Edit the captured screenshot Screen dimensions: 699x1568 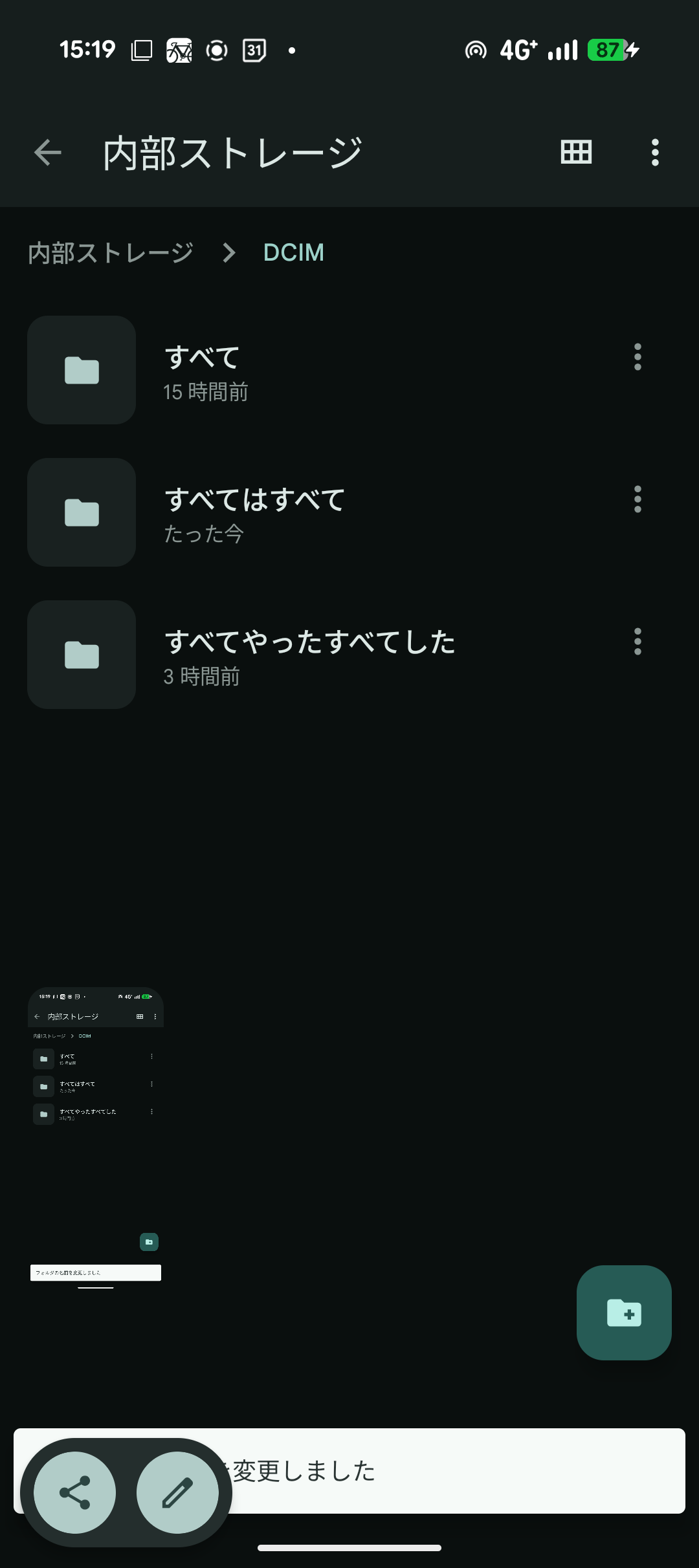(x=177, y=1492)
